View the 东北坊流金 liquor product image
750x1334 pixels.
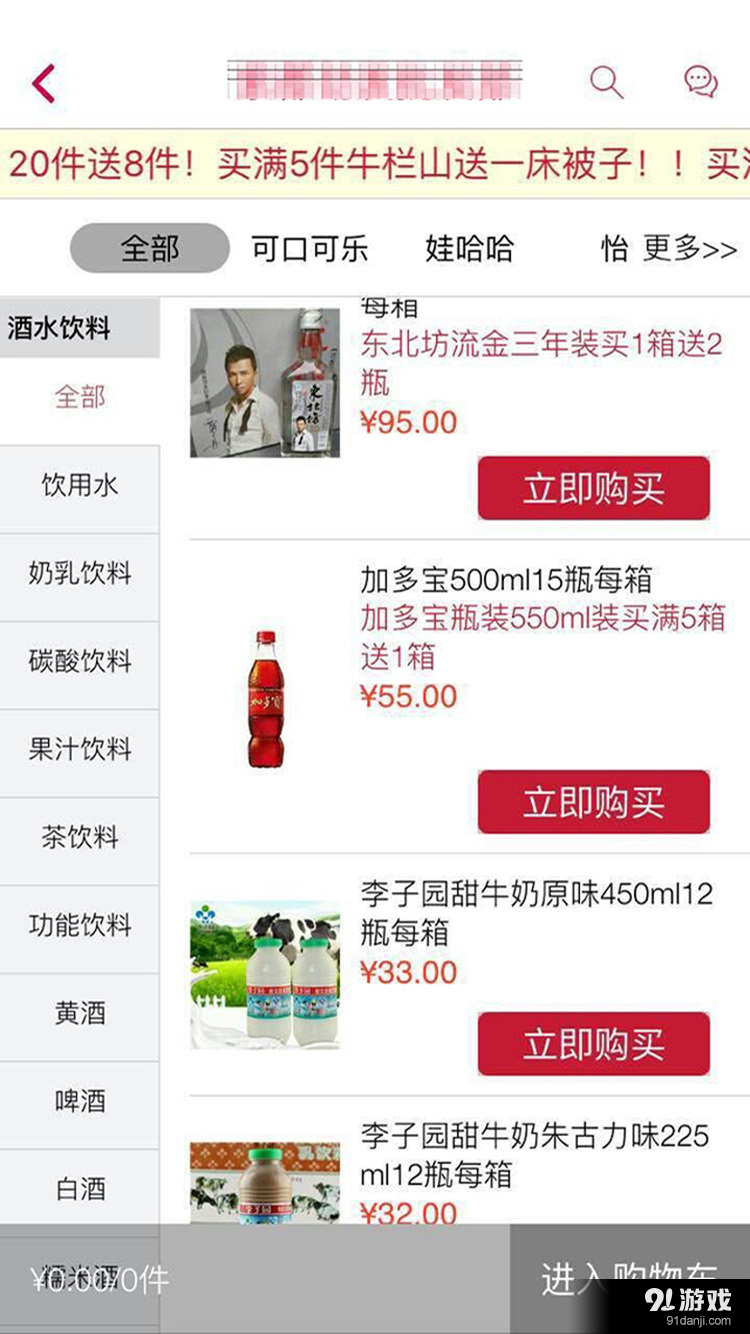pos(263,381)
